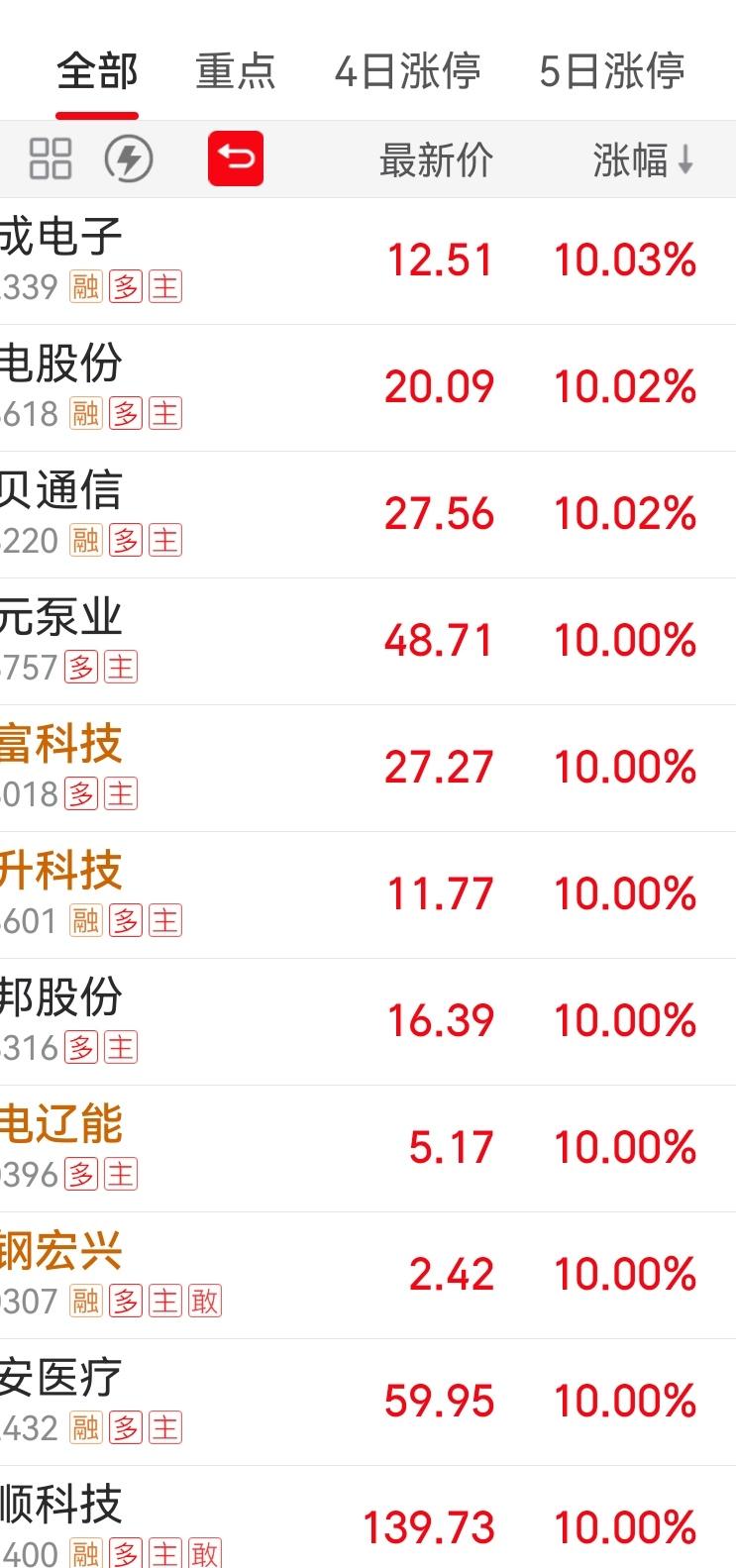Tap the 融 badge beside 贝通信

click(84, 541)
